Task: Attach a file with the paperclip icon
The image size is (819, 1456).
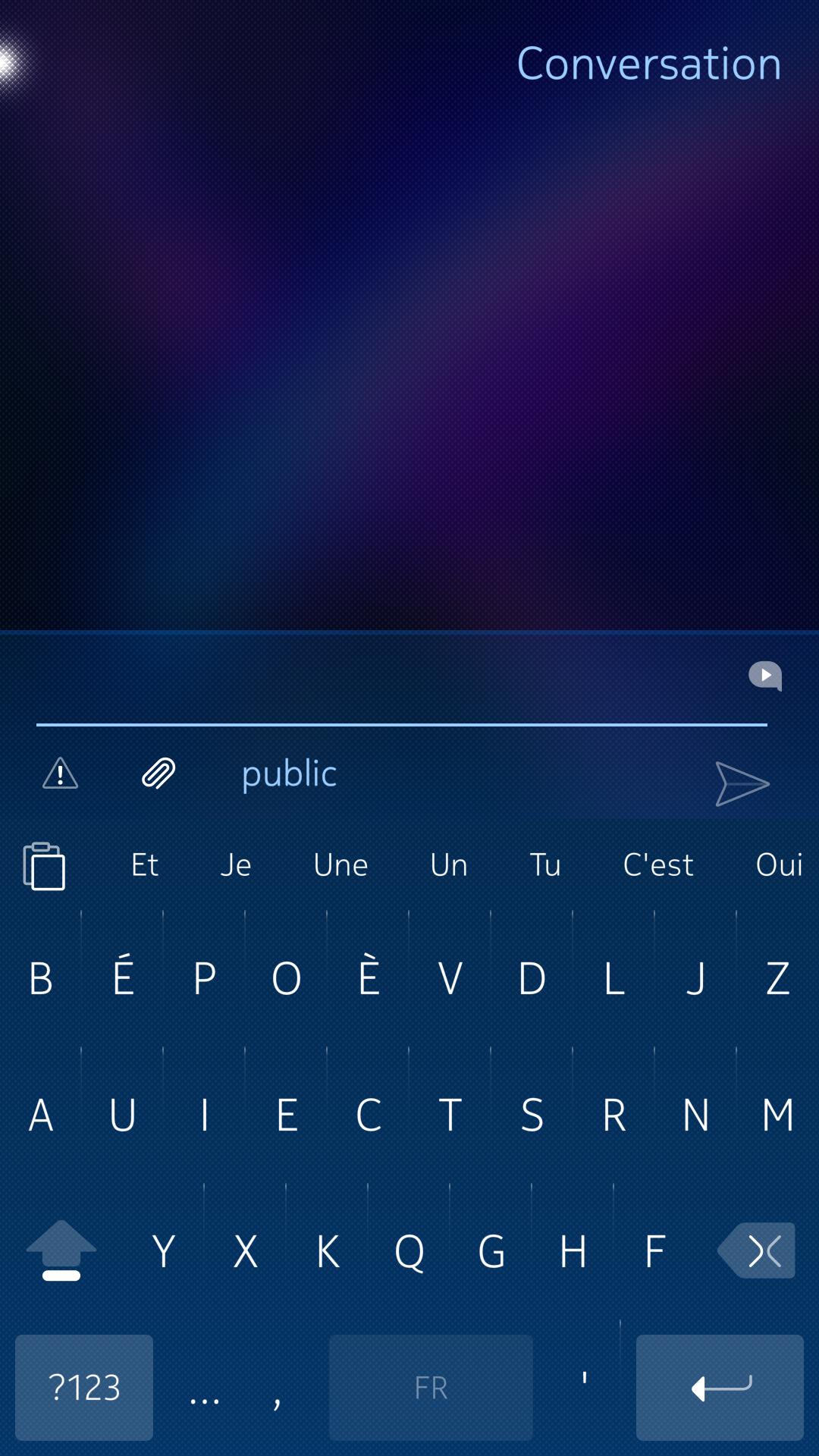Action: coord(158,773)
